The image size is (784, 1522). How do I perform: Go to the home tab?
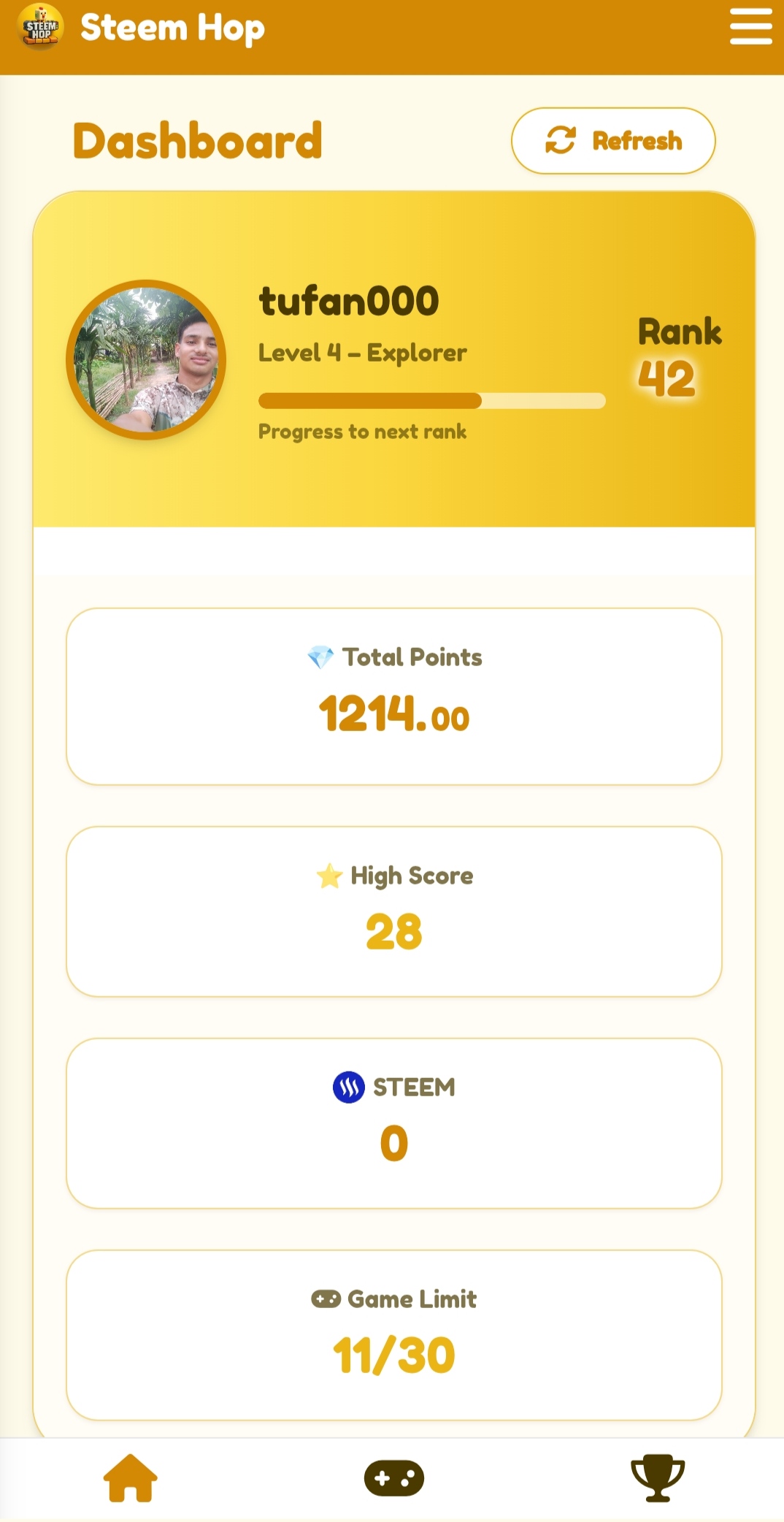coord(131,1478)
